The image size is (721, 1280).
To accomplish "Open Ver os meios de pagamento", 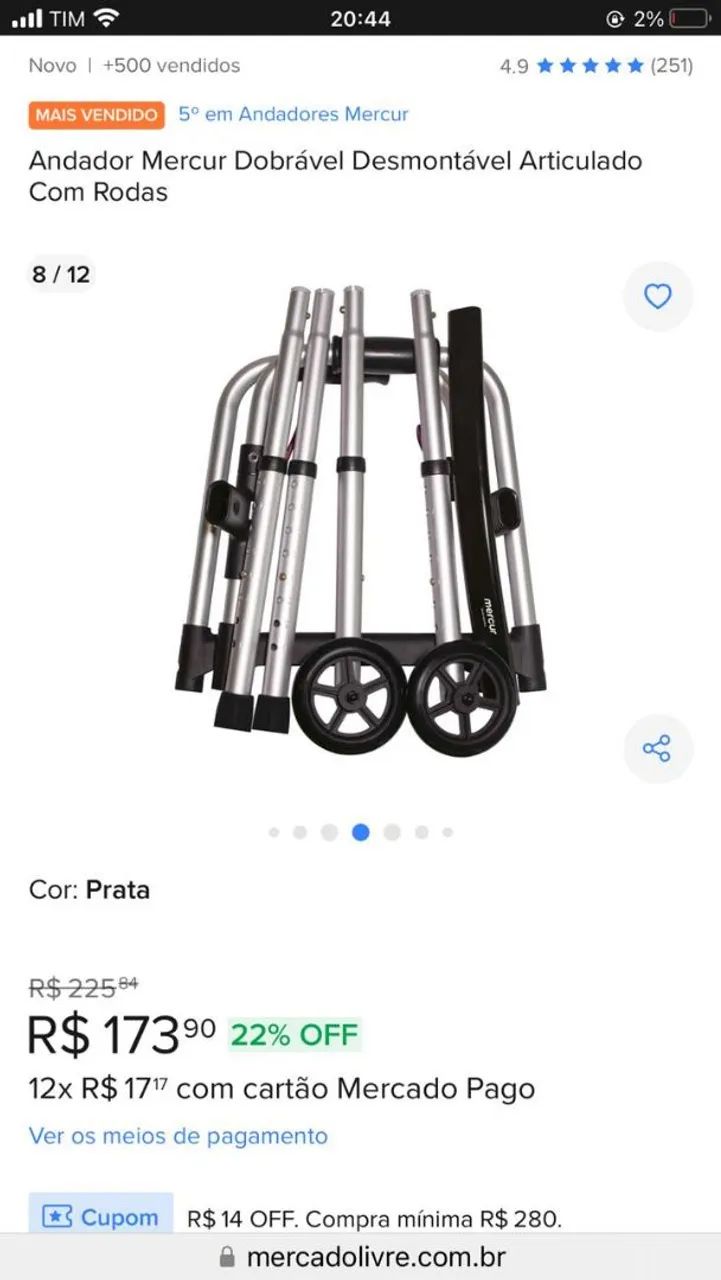I will (x=178, y=1136).
